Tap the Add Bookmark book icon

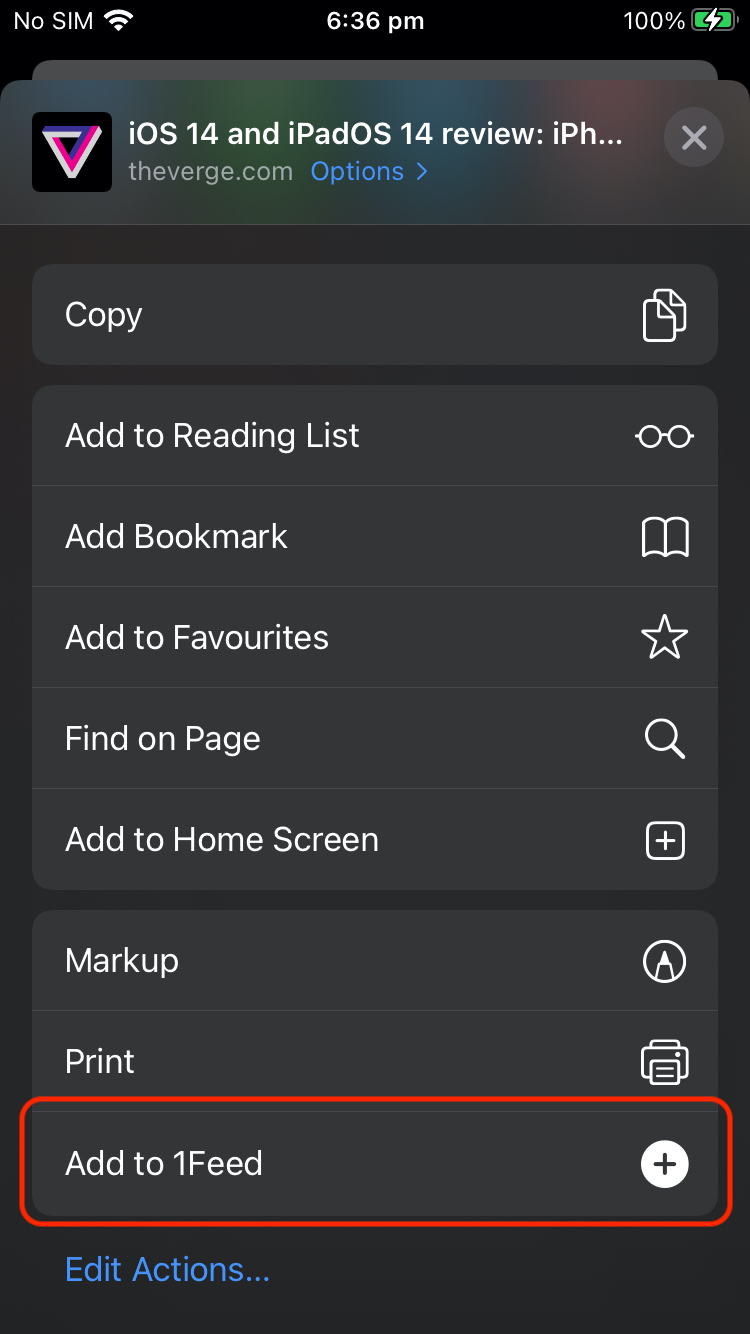pos(664,536)
